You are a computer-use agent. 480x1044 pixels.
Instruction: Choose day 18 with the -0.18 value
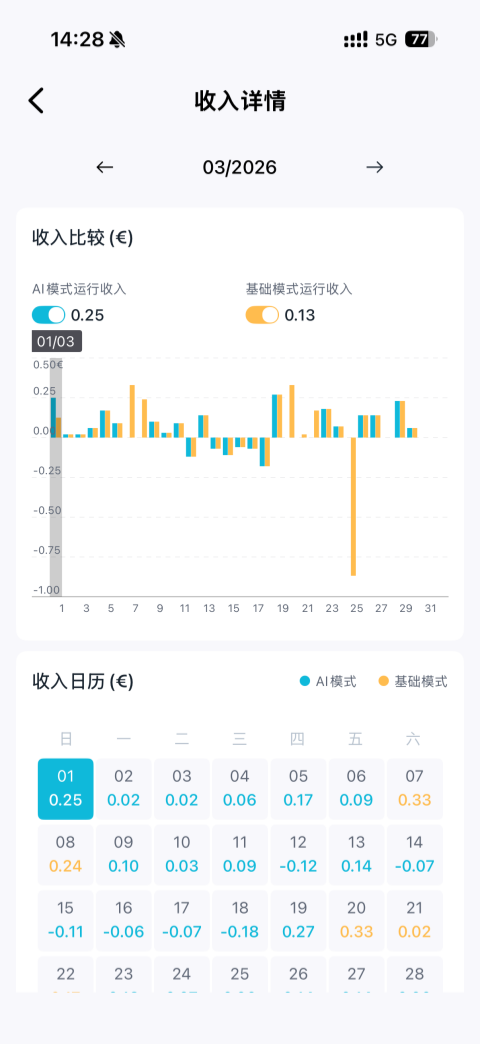pyautogui.click(x=240, y=921)
